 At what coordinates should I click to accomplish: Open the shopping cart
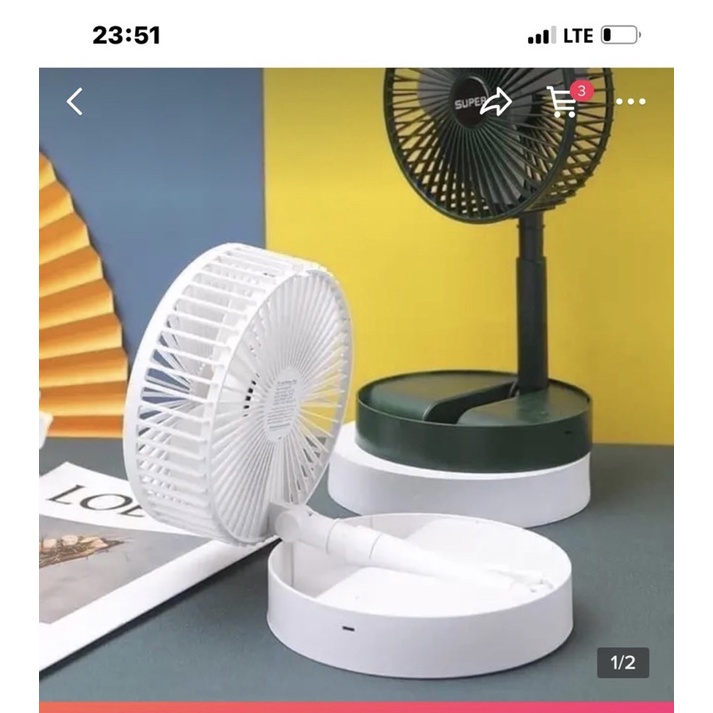pyautogui.click(x=564, y=101)
